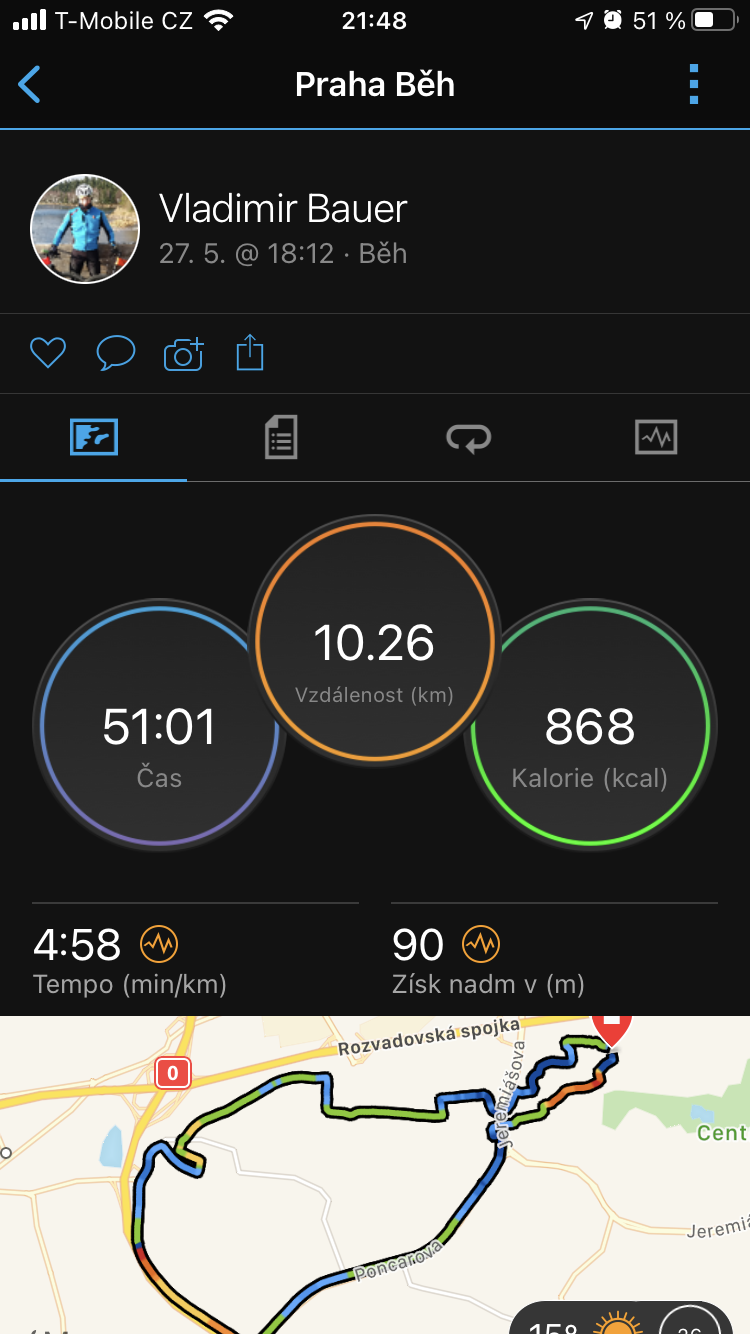
Task: Like this run with the heart icon
Action: (48, 353)
